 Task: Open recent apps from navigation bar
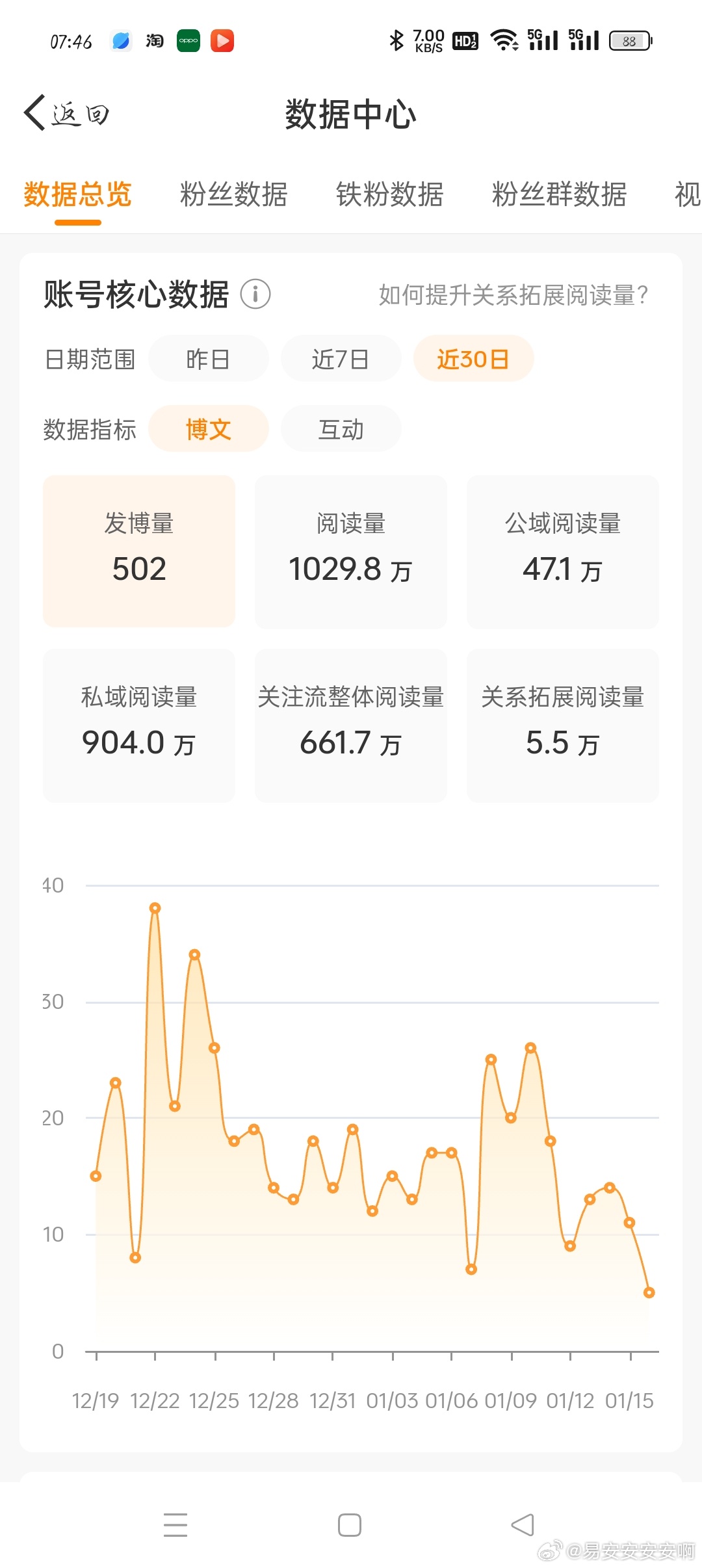pyautogui.click(x=175, y=1525)
